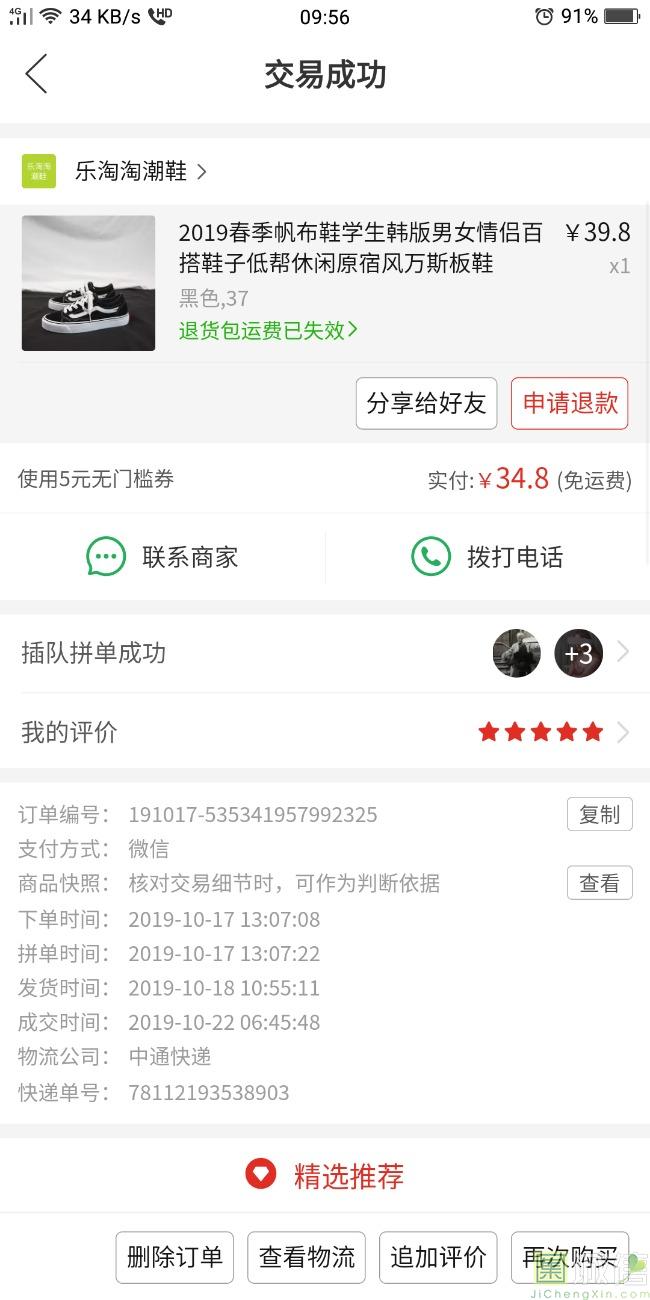Tap 查看 to view product snapshot
Screen dimensions: 650x1300
click(x=599, y=883)
